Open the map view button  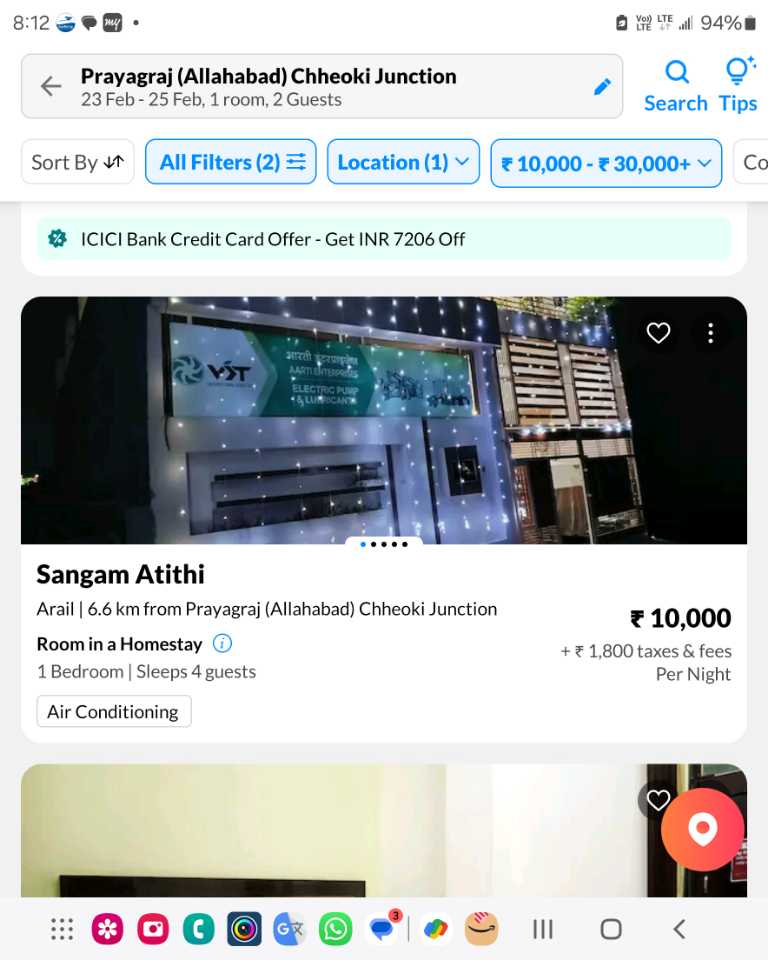(x=703, y=829)
